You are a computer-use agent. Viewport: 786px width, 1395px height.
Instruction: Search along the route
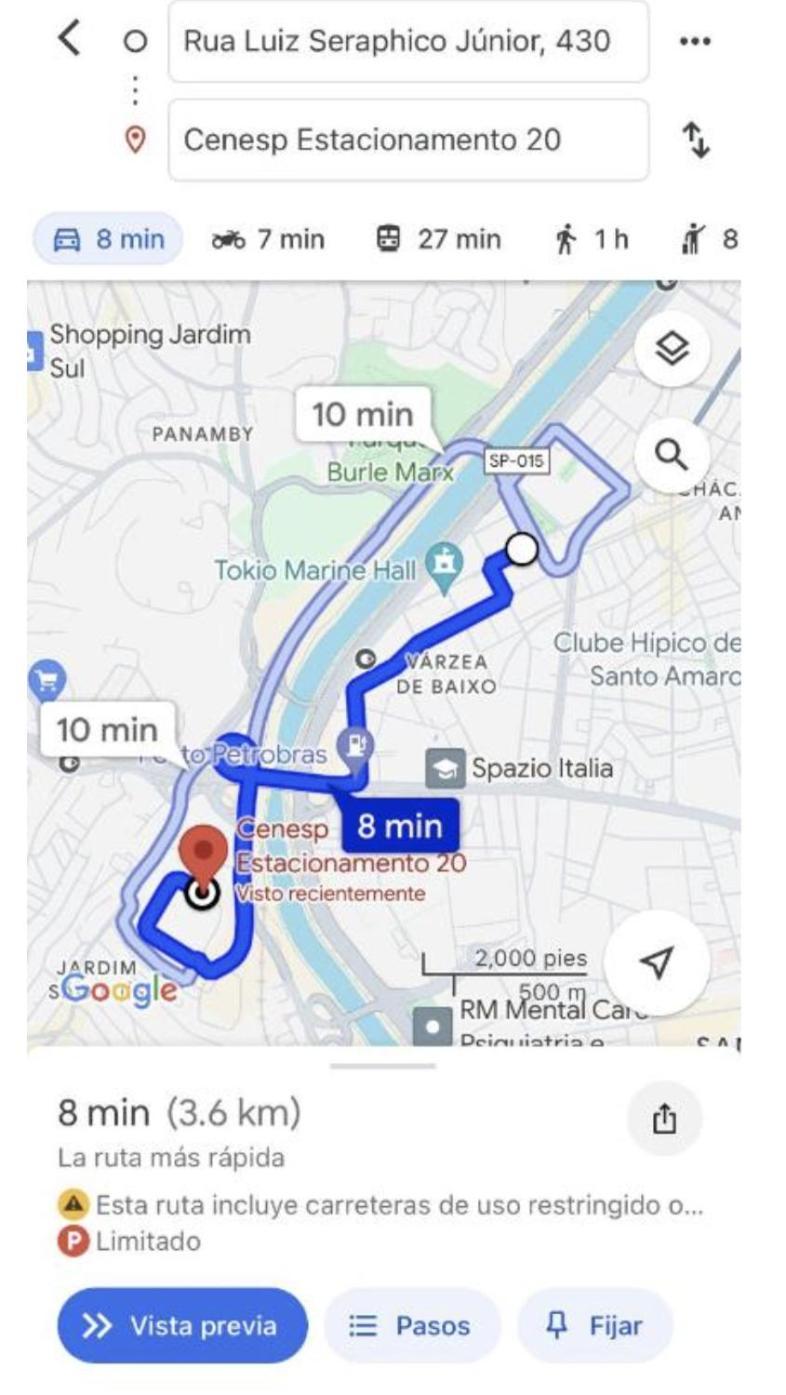pos(671,456)
